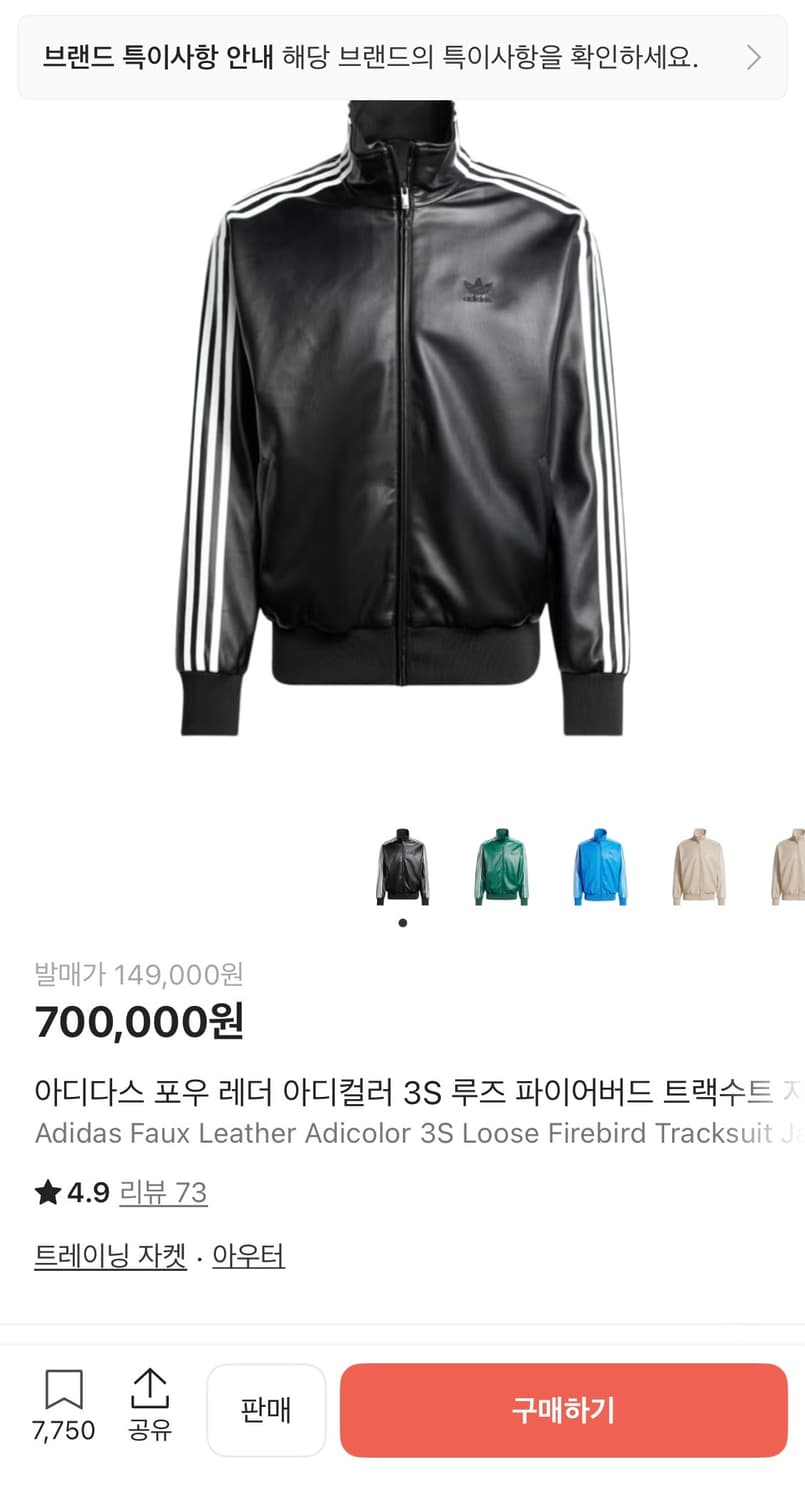This screenshot has height=1500, width=805.
Task: Open 리뷰 73 to see product reviews
Action: tap(163, 1192)
